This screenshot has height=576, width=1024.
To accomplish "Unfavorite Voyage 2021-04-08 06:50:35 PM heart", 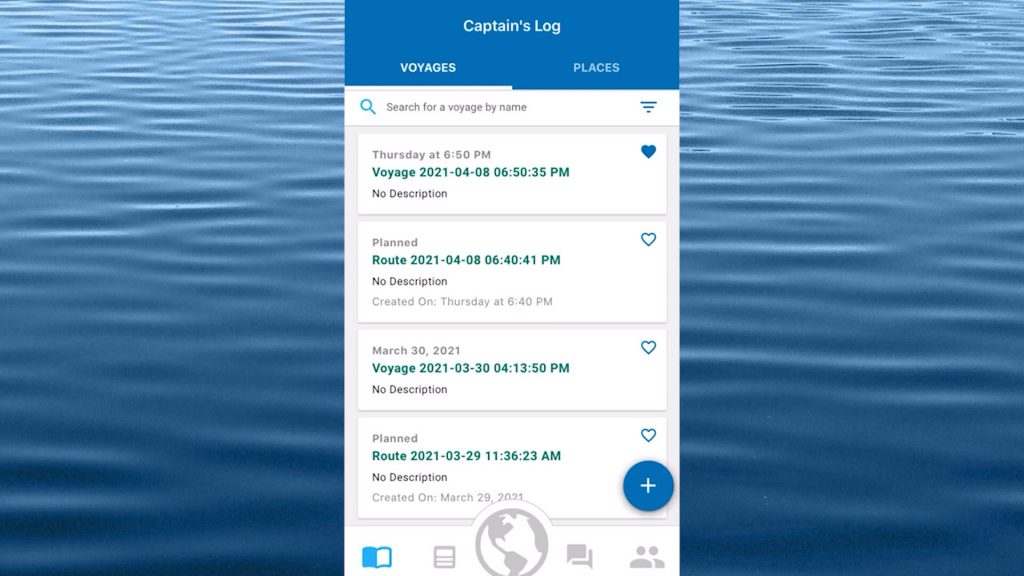I will coord(648,152).
